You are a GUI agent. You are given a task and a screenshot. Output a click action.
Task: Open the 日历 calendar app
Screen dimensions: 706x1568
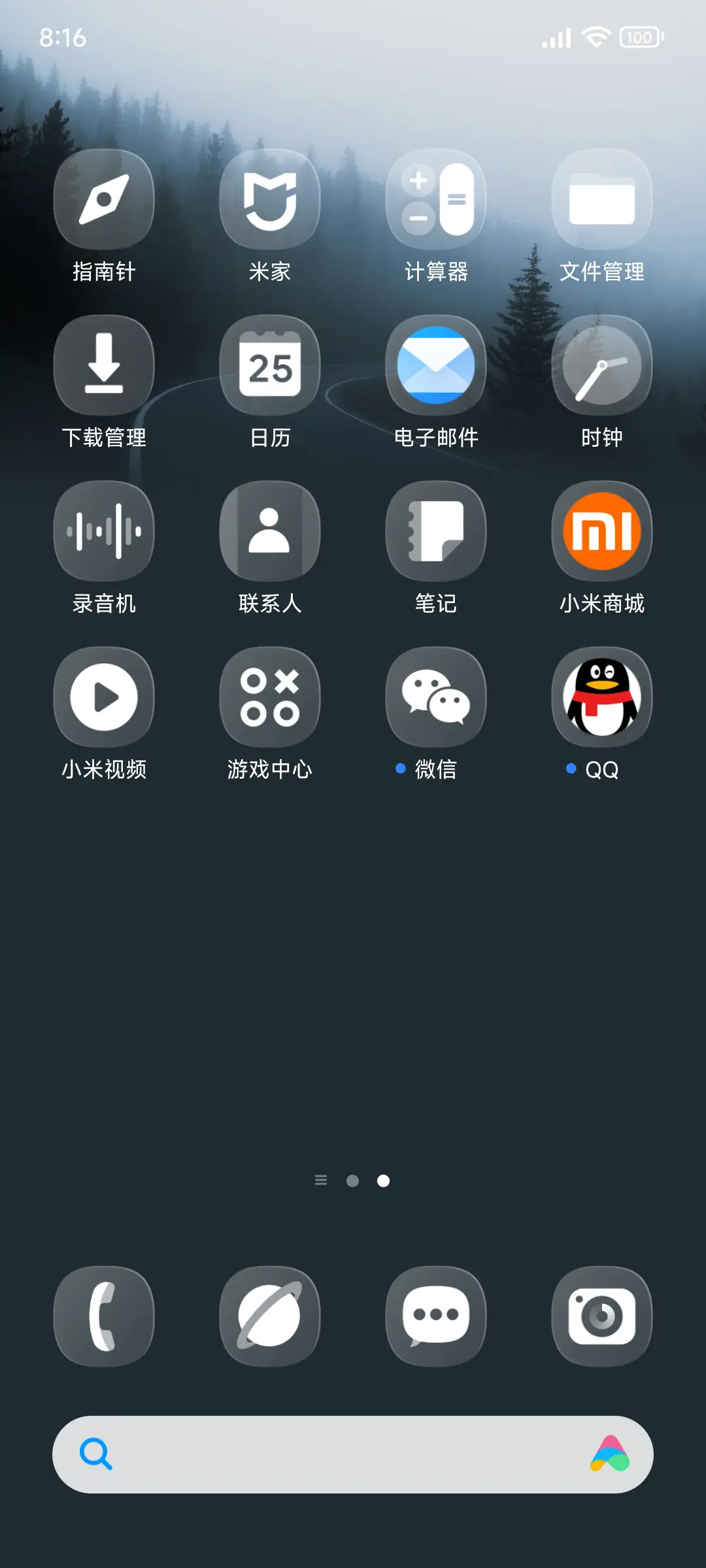coord(270,366)
